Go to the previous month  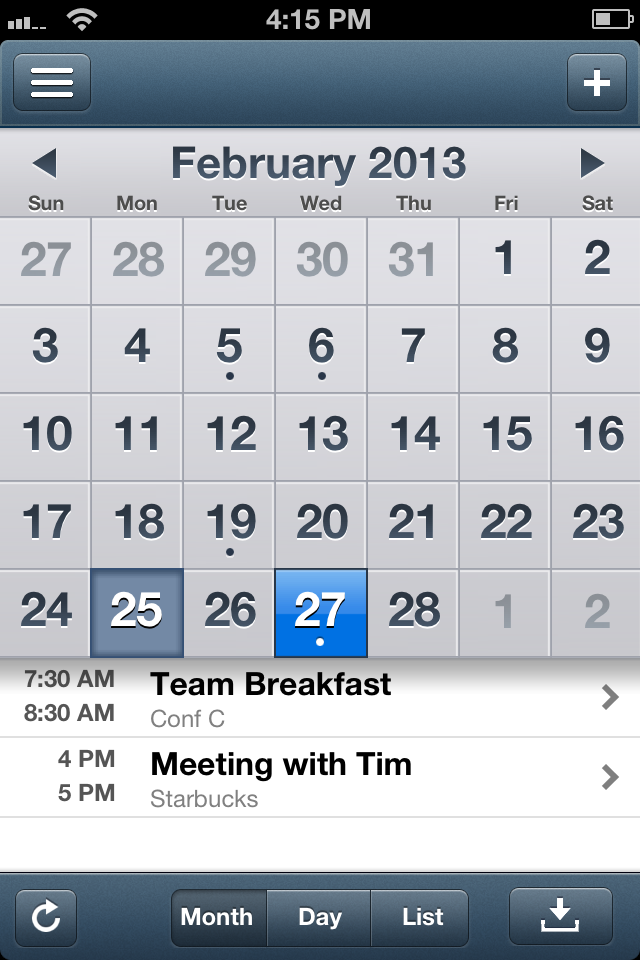coord(44,163)
